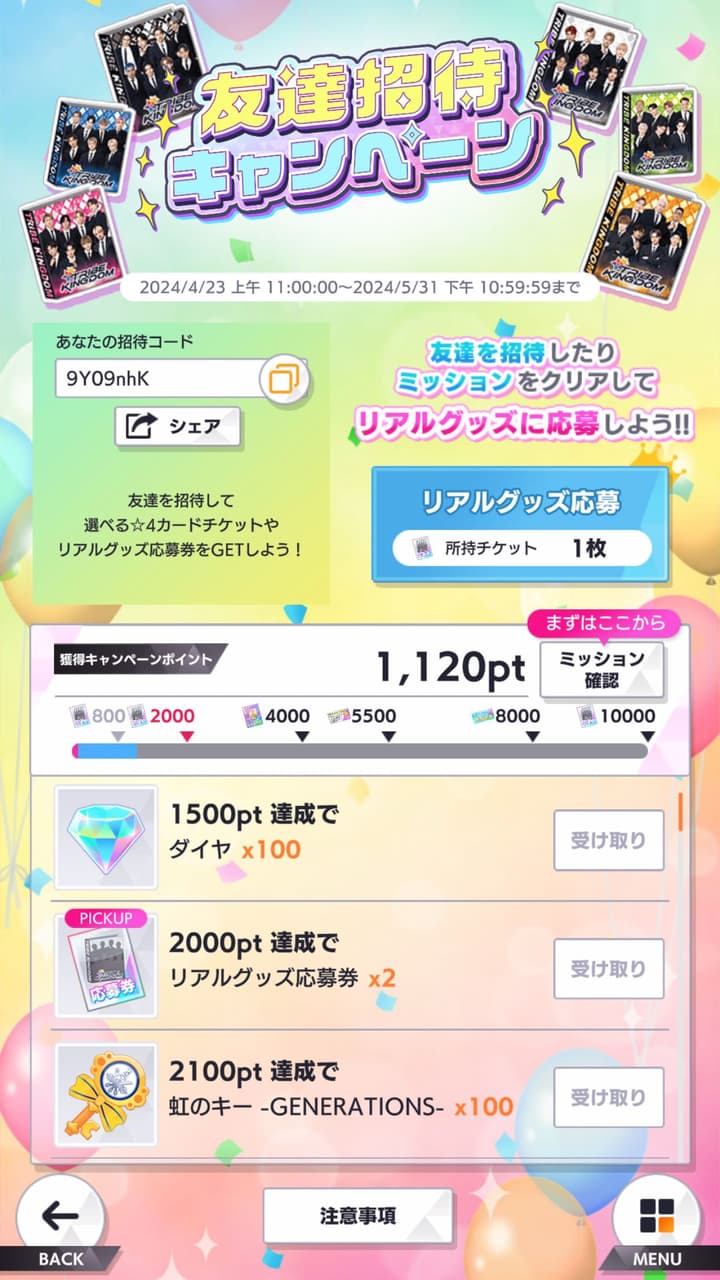The width and height of the screenshot is (720, 1280).
Task: Claim the 2100pt 虹のキー reward
Action: (608, 1095)
